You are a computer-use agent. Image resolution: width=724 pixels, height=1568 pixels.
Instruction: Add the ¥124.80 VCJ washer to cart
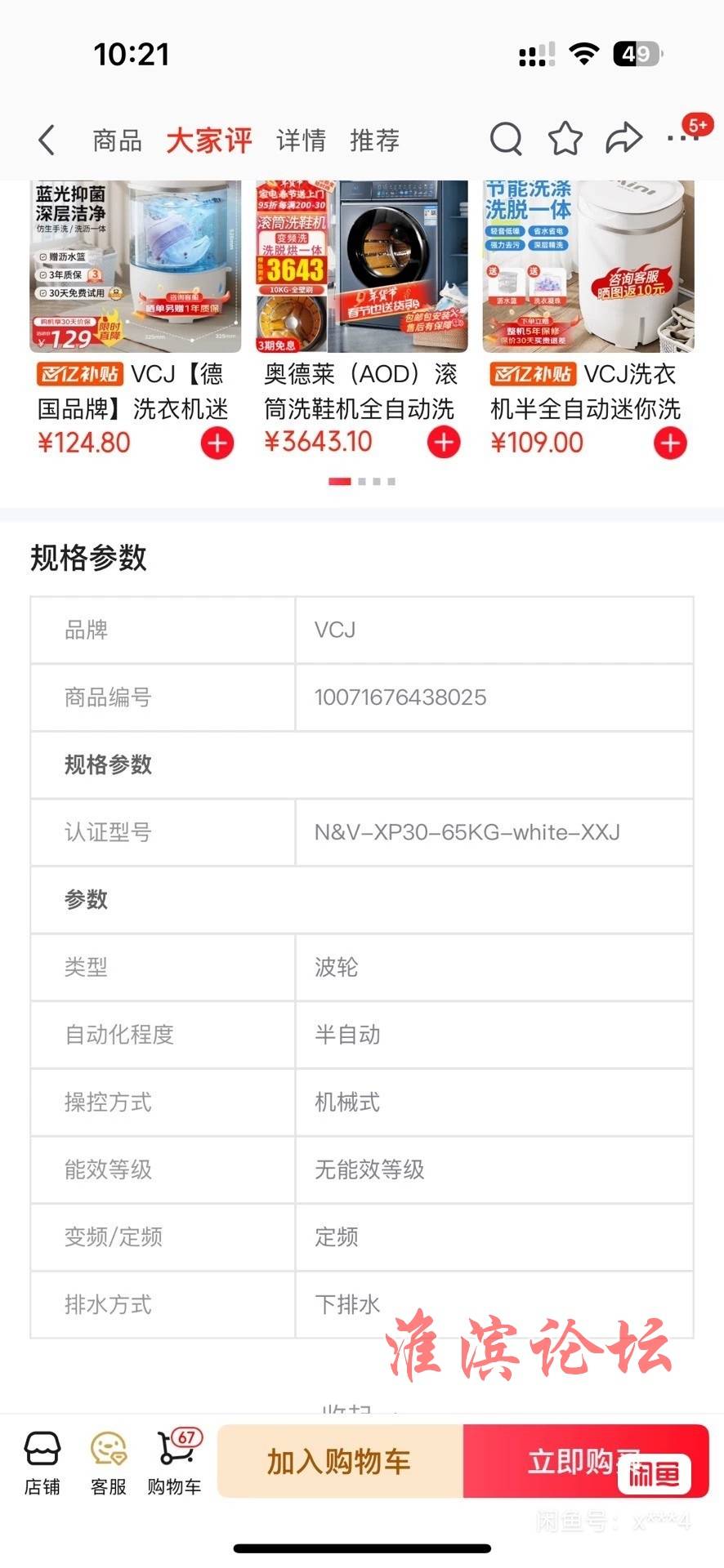pyautogui.click(x=217, y=443)
